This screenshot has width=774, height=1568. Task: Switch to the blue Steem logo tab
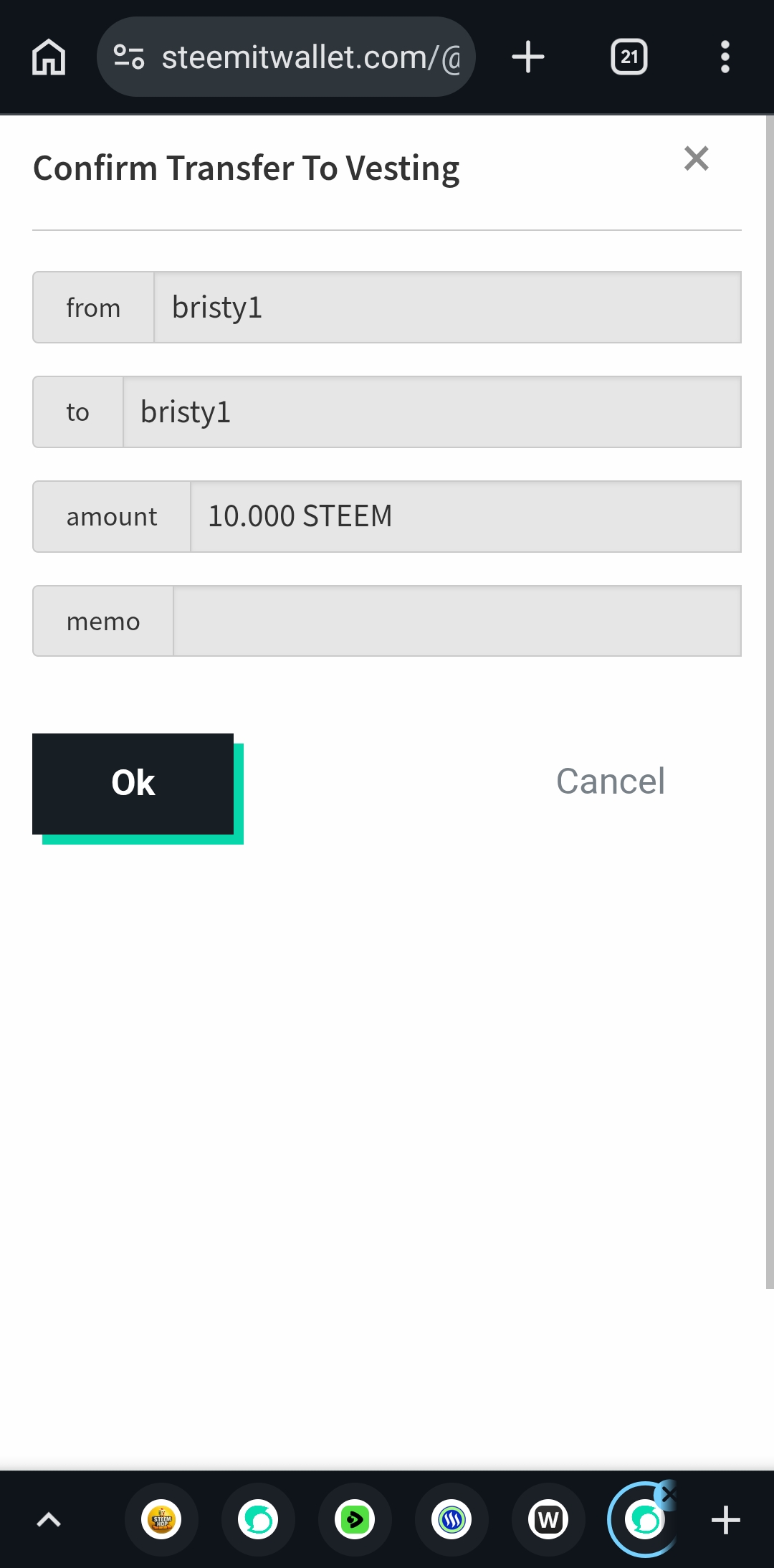451,1519
